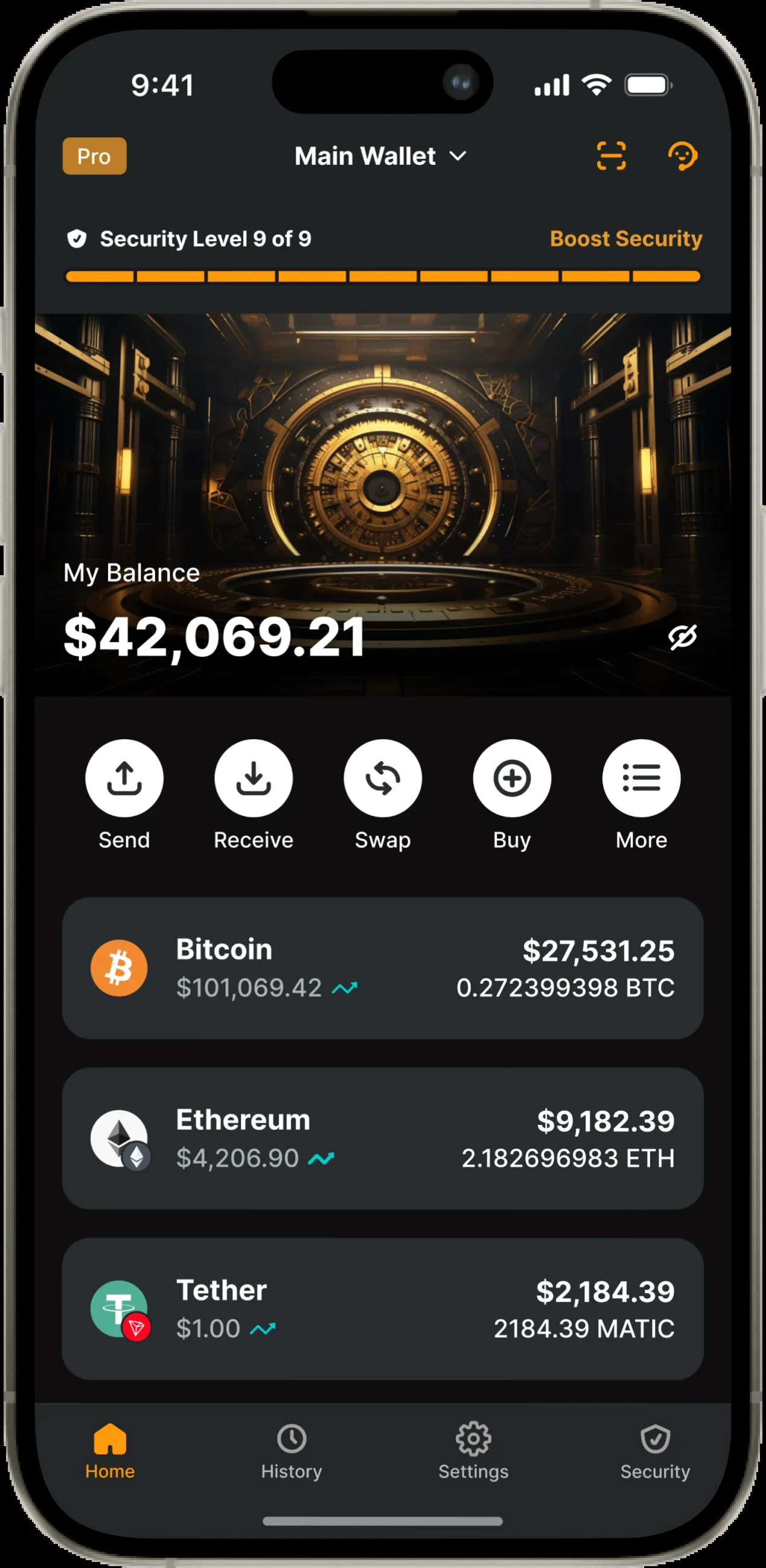The image size is (766, 1568).
Task: Open the More actions menu
Action: click(641, 778)
